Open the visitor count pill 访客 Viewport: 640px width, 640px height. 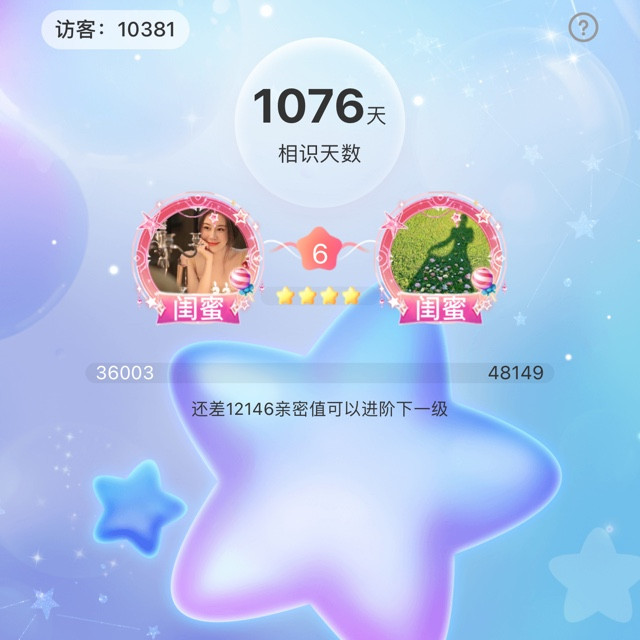[x=115, y=30]
